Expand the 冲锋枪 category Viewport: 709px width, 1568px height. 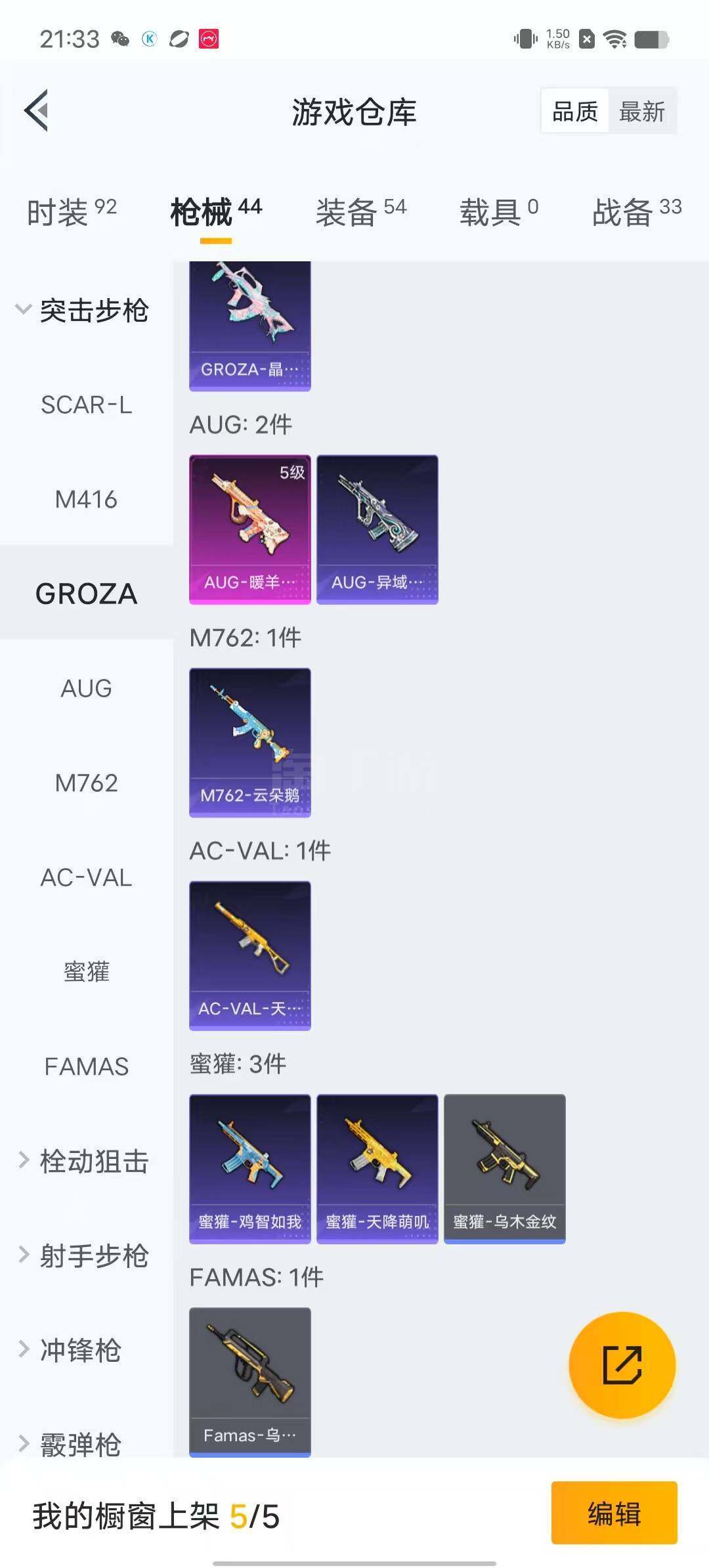click(x=69, y=1350)
